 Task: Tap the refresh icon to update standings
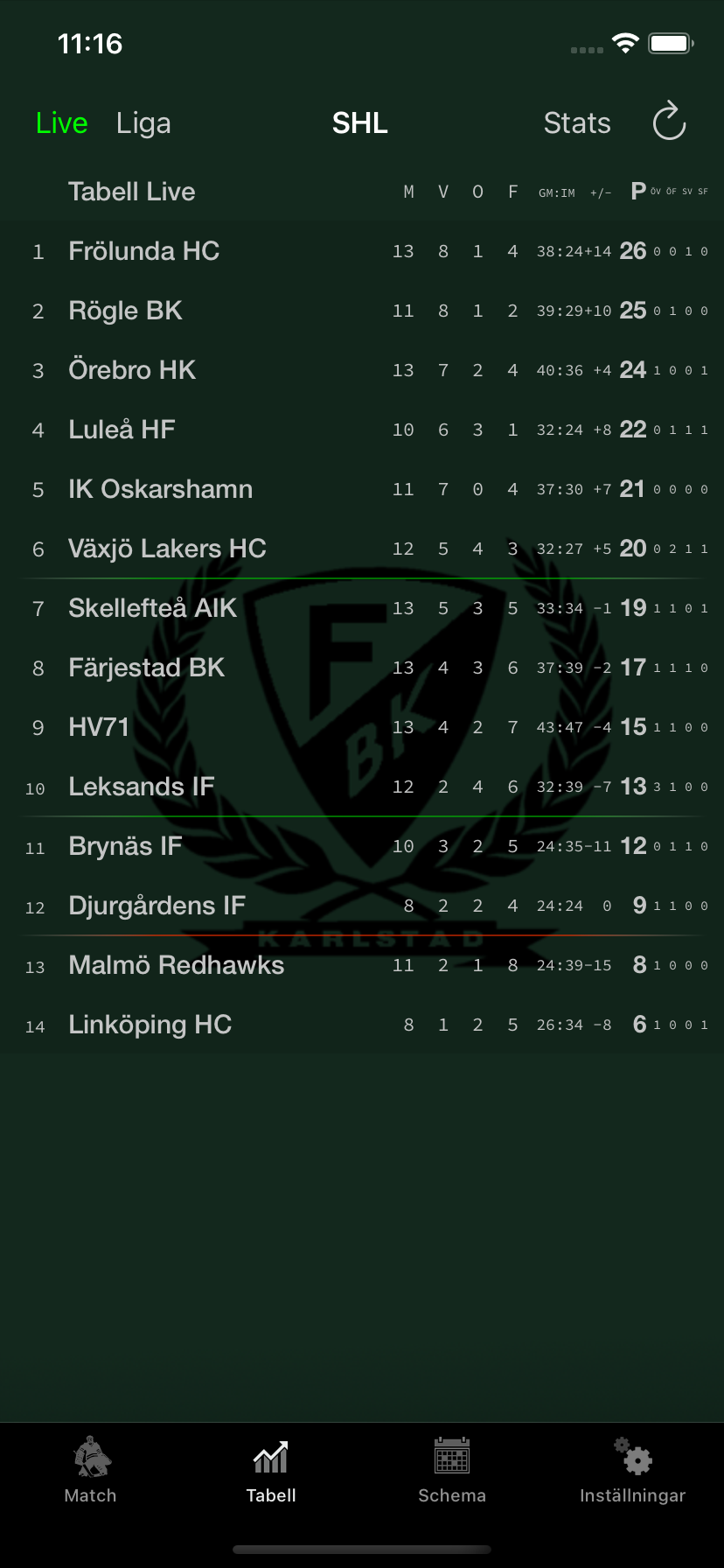point(668,122)
